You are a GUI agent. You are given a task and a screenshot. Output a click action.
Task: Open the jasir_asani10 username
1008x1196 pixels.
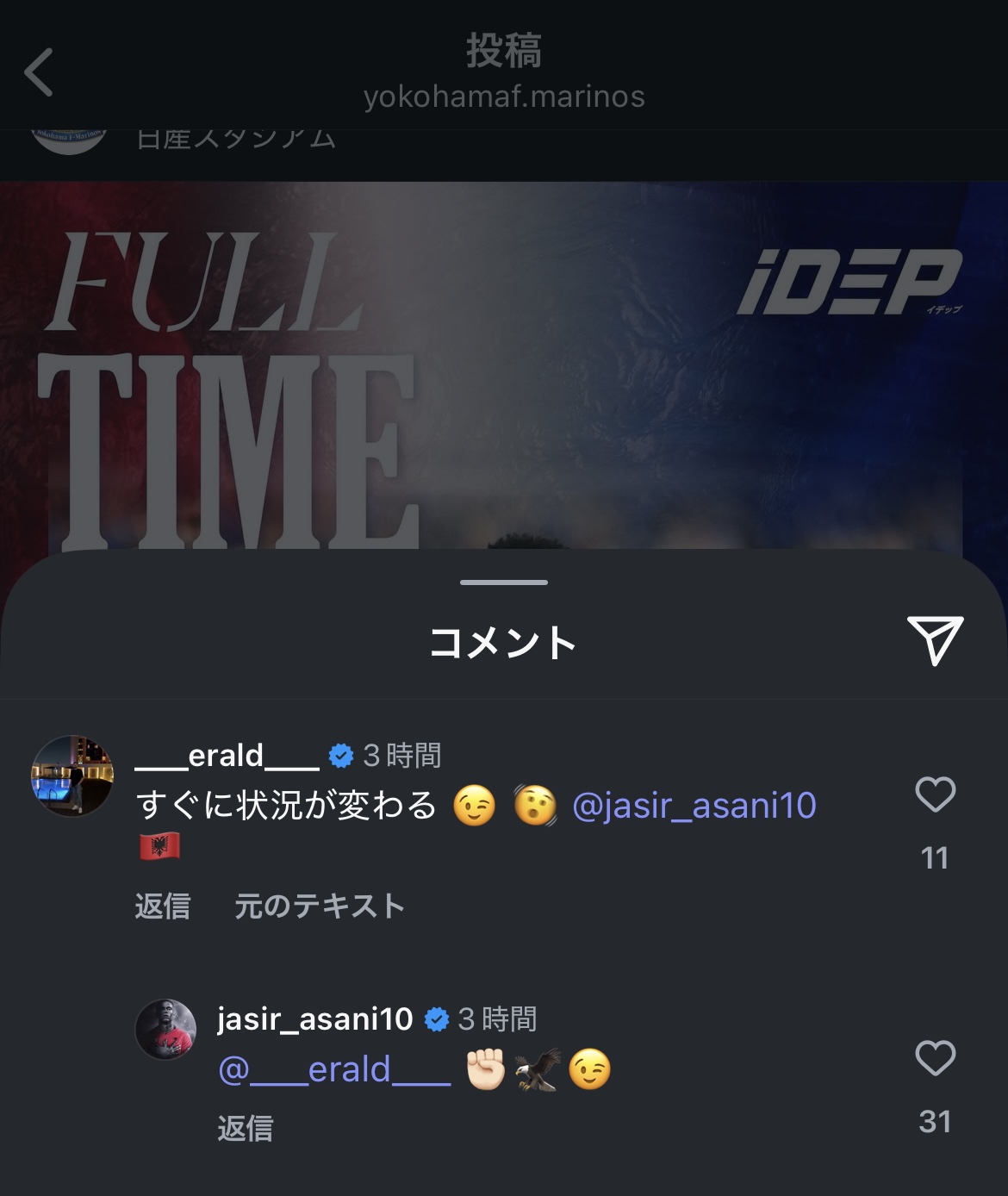[x=314, y=1019]
